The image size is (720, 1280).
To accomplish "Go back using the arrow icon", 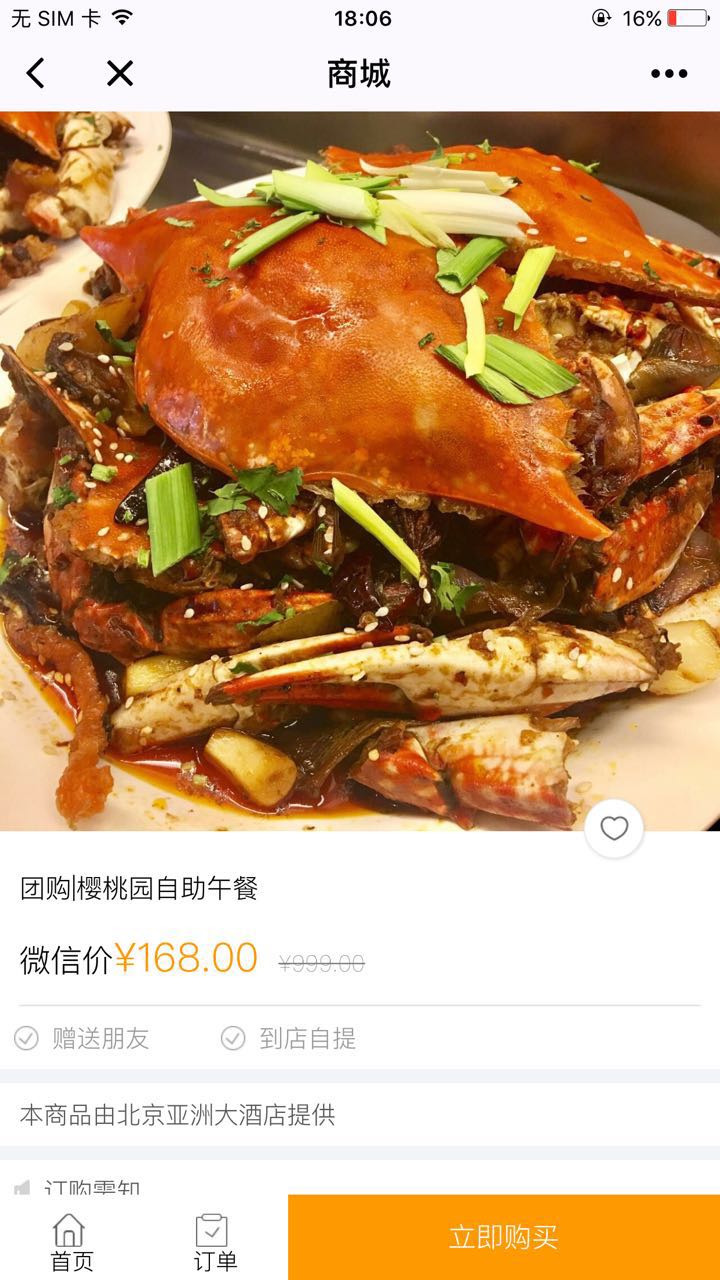I will (36, 73).
